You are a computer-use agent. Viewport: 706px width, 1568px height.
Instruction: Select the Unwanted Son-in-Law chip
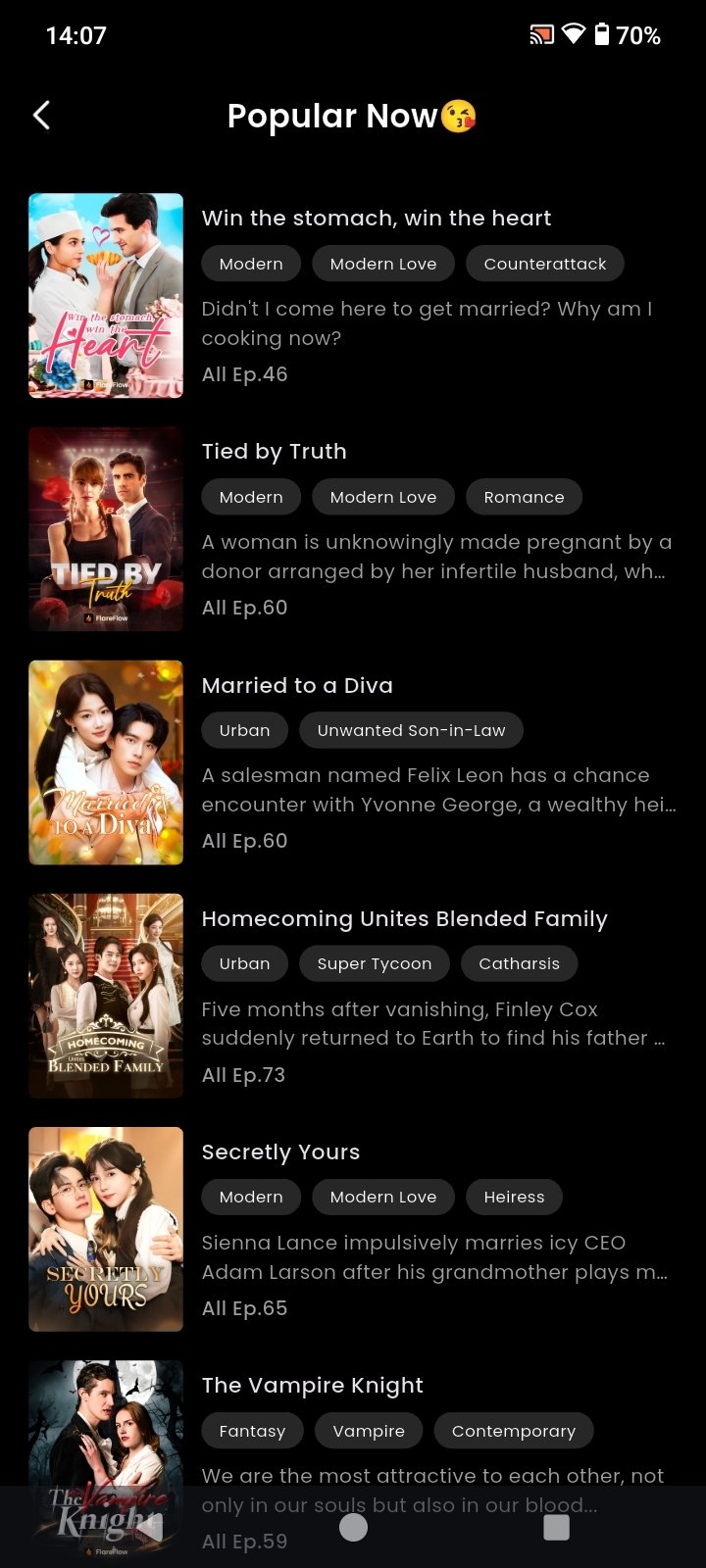point(411,730)
